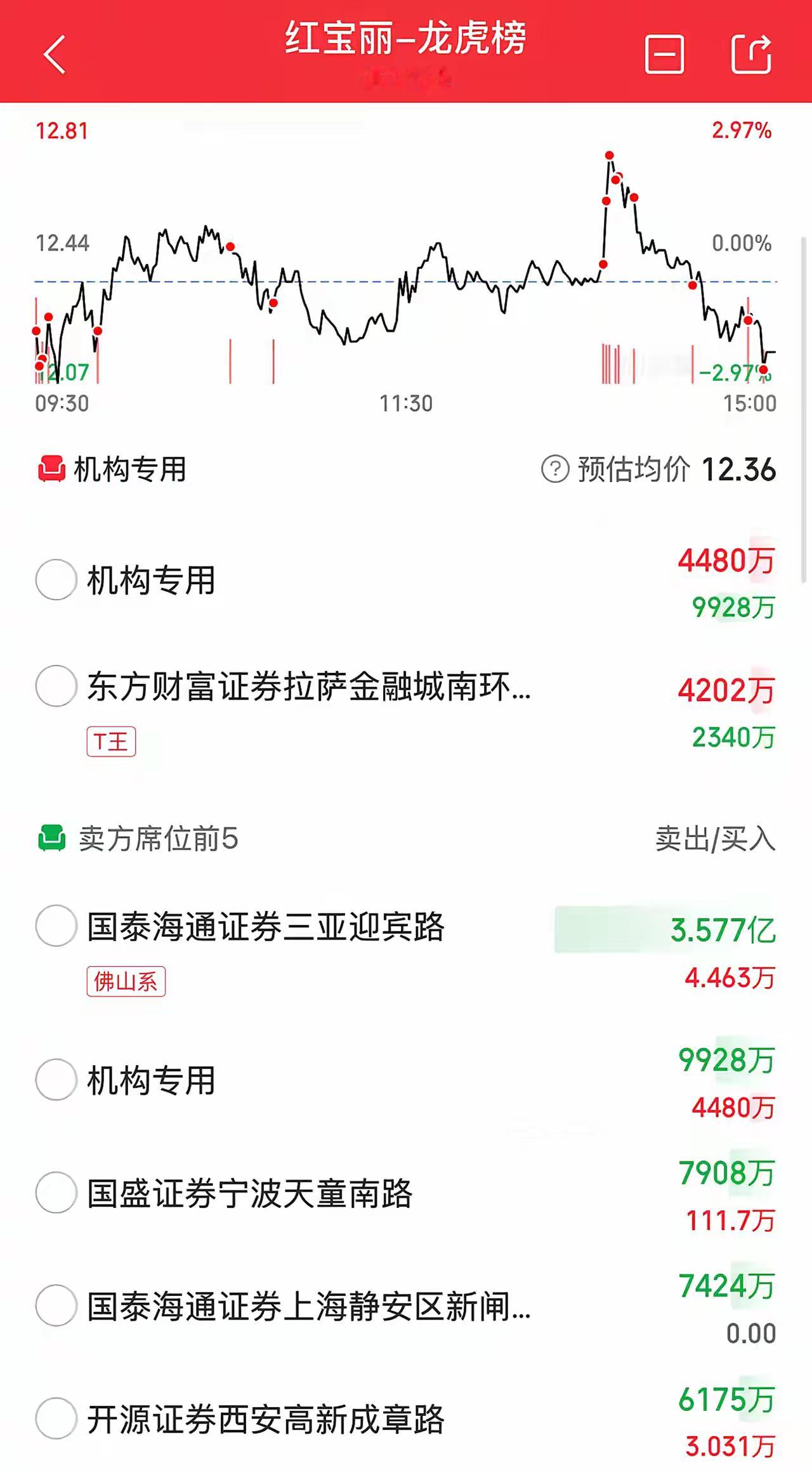Share this 龙虎榜 page
Screen dimensions: 812x1473
[752, 55]
